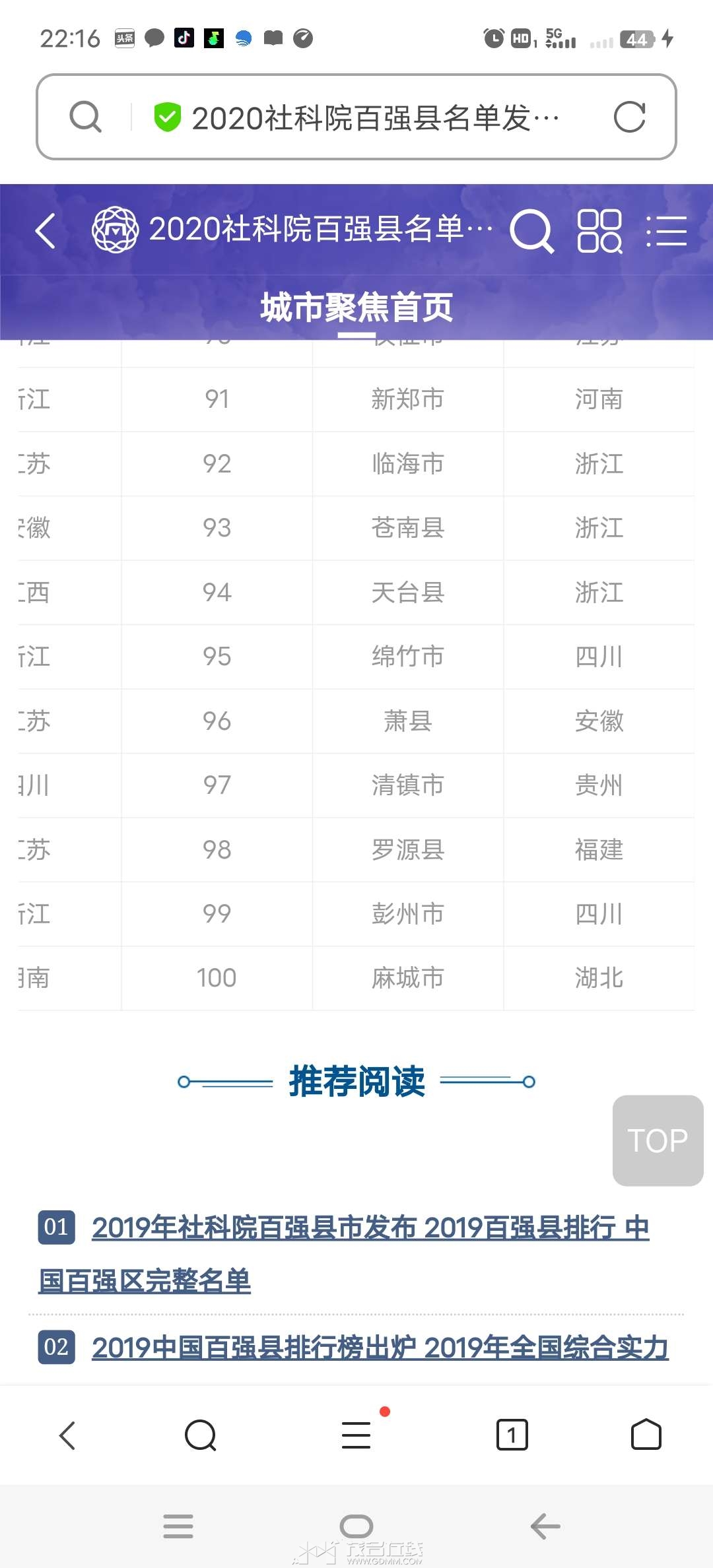Open article 01 about 2019年社科院百强县市
This screenshot has width=713, height=1568.
[370, 1228]
